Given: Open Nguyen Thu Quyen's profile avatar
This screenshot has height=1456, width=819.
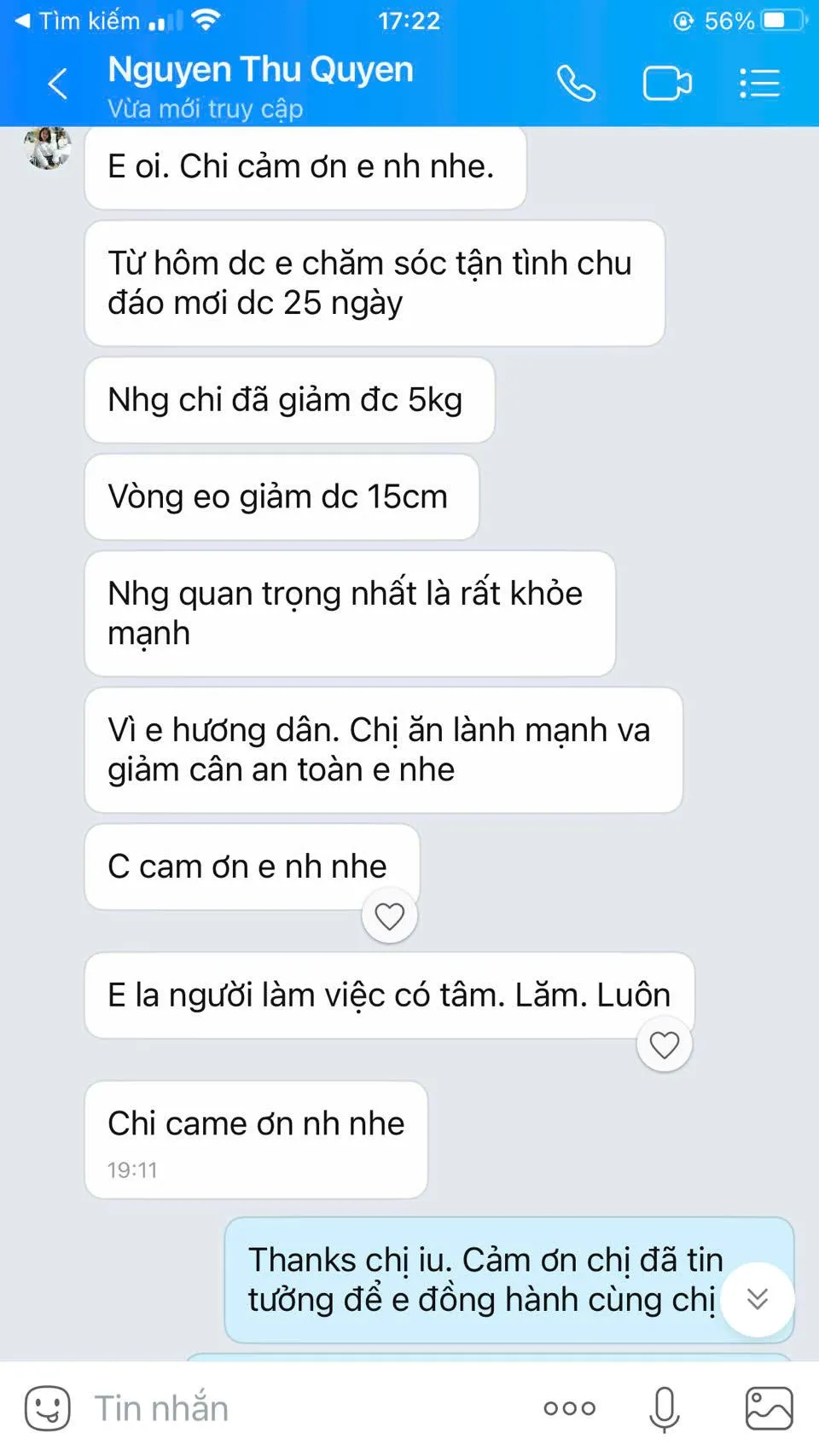Looking at the screenshot, I should tap(47, 148).
